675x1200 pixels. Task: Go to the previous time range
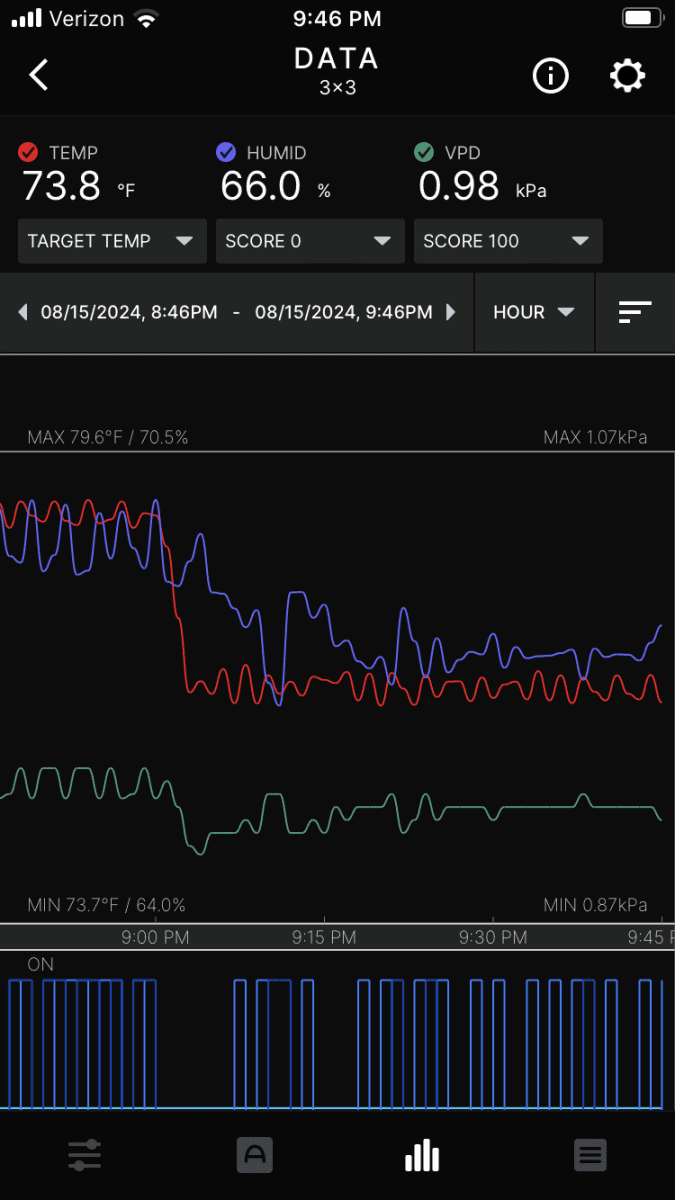point(23,312)
